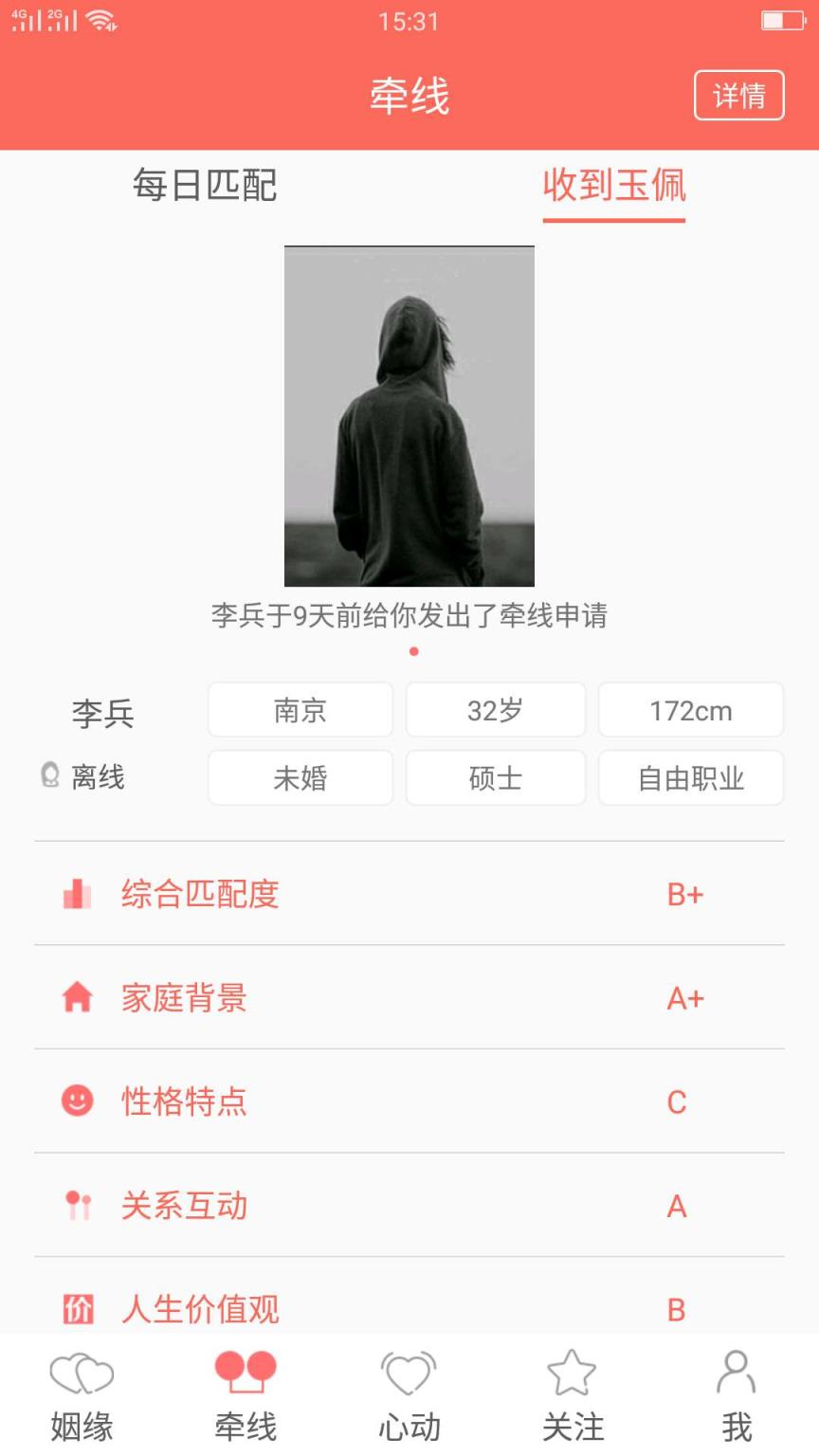Click the bar chart icon beside 综合匹配度

point(79,893)
